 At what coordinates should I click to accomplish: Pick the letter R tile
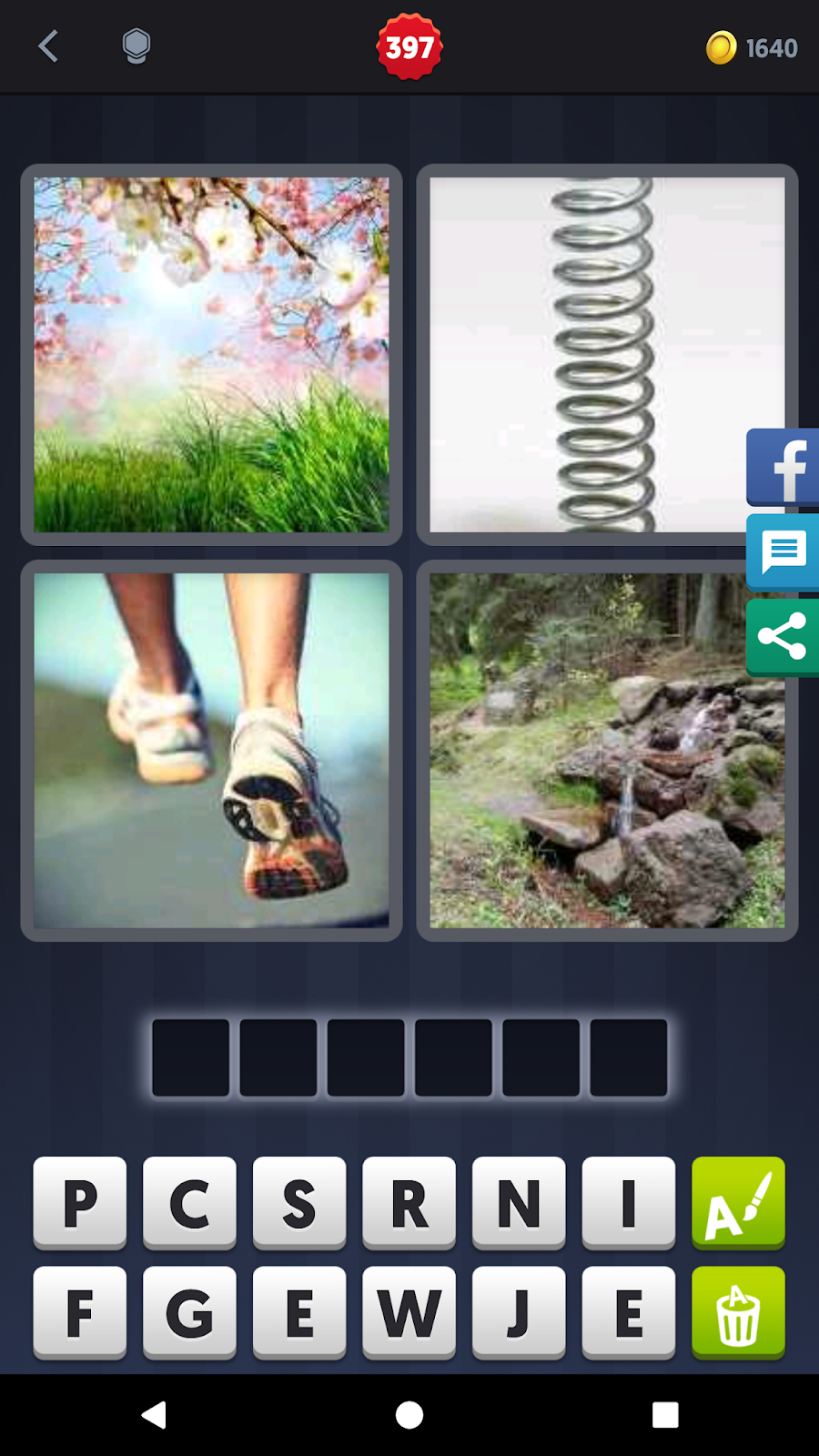[x=409, y=1203]
